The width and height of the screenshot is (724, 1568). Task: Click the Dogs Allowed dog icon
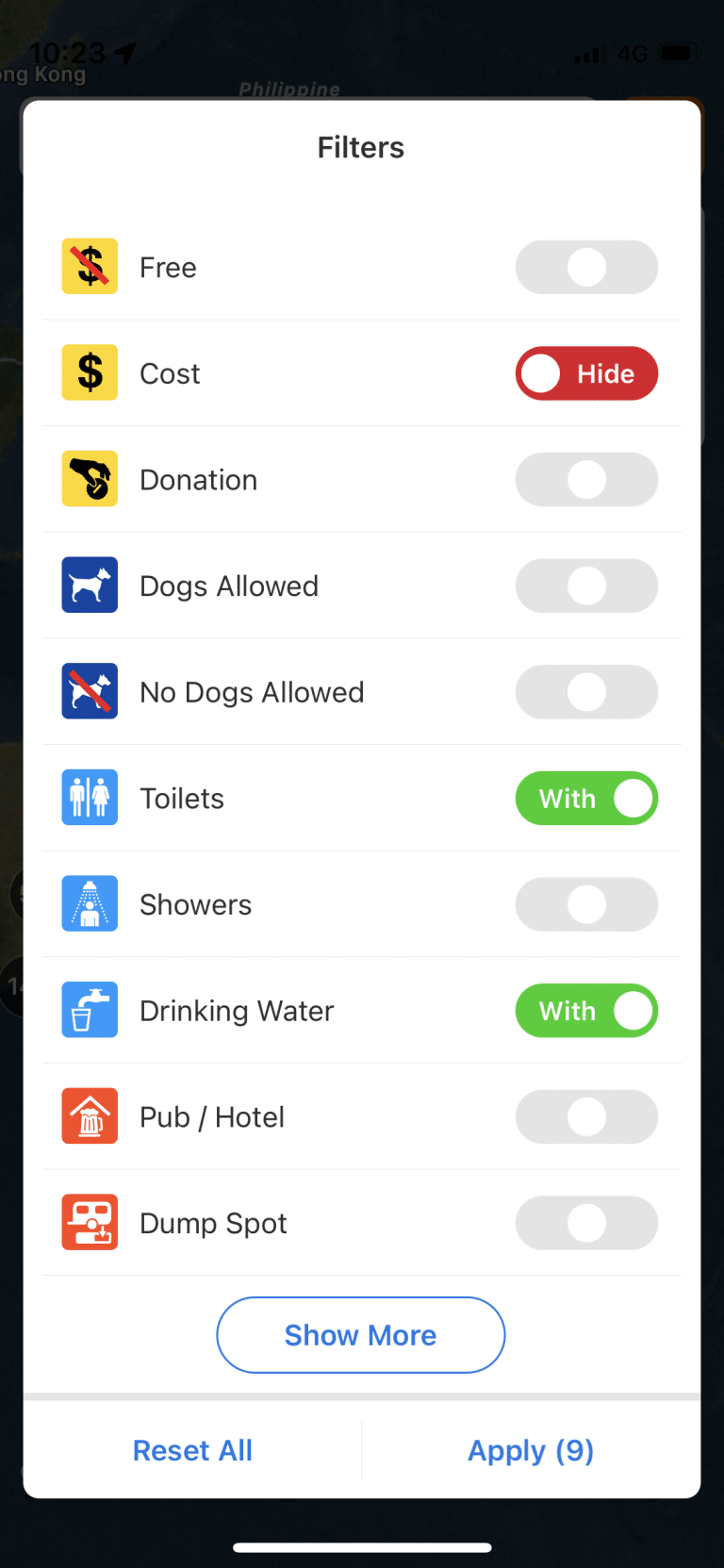click(x=90, y=585)
